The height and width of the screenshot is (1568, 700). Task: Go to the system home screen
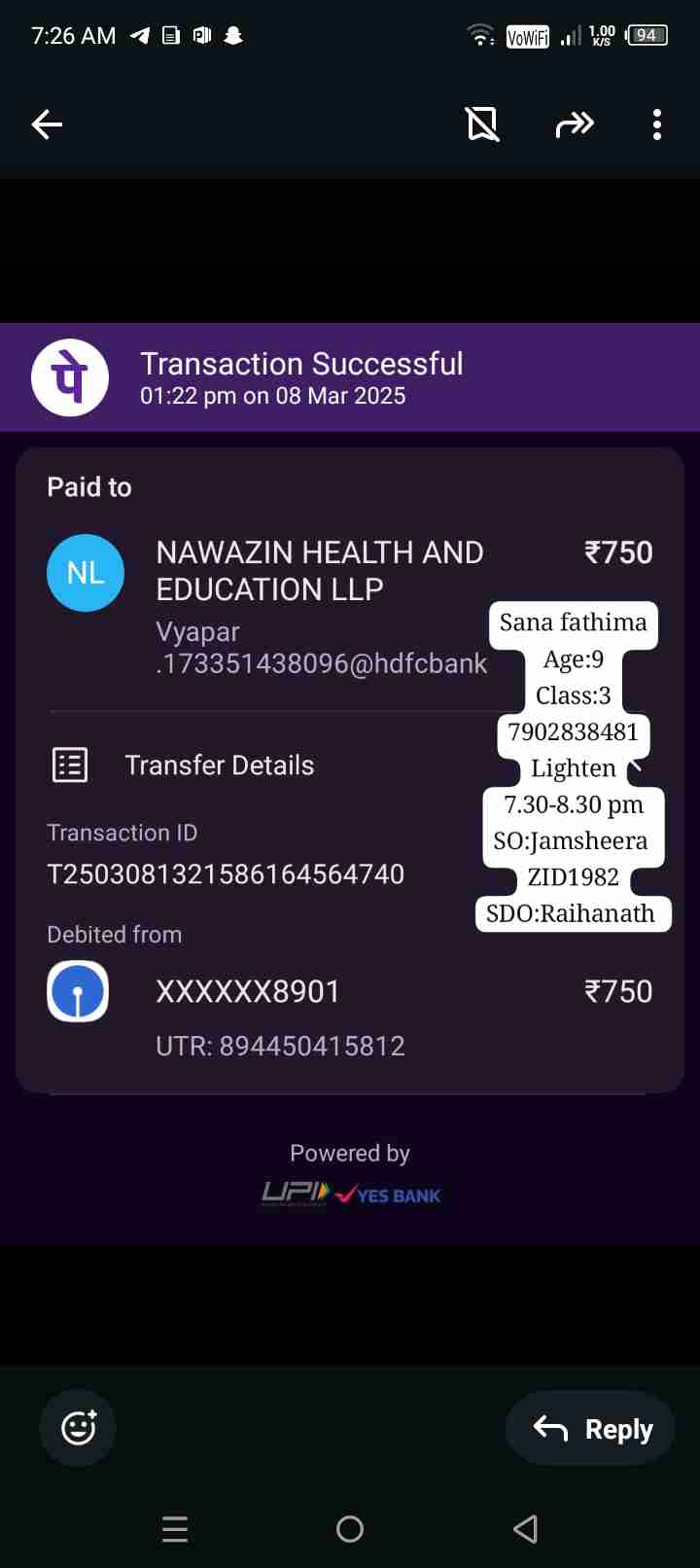pyautogui.click(x=350, y=1529)
